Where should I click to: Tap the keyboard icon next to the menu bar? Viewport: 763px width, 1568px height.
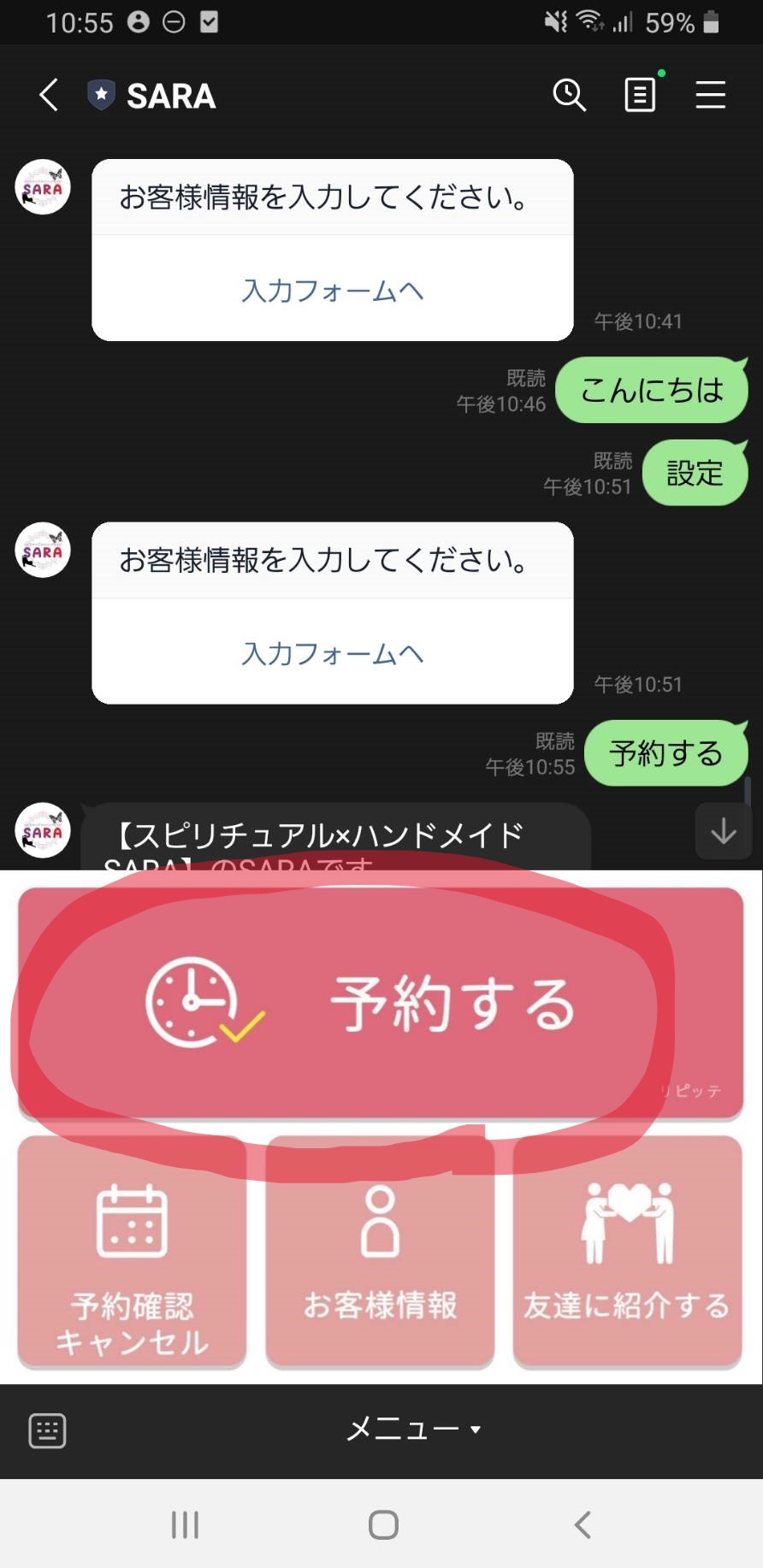pos(46,1429)
